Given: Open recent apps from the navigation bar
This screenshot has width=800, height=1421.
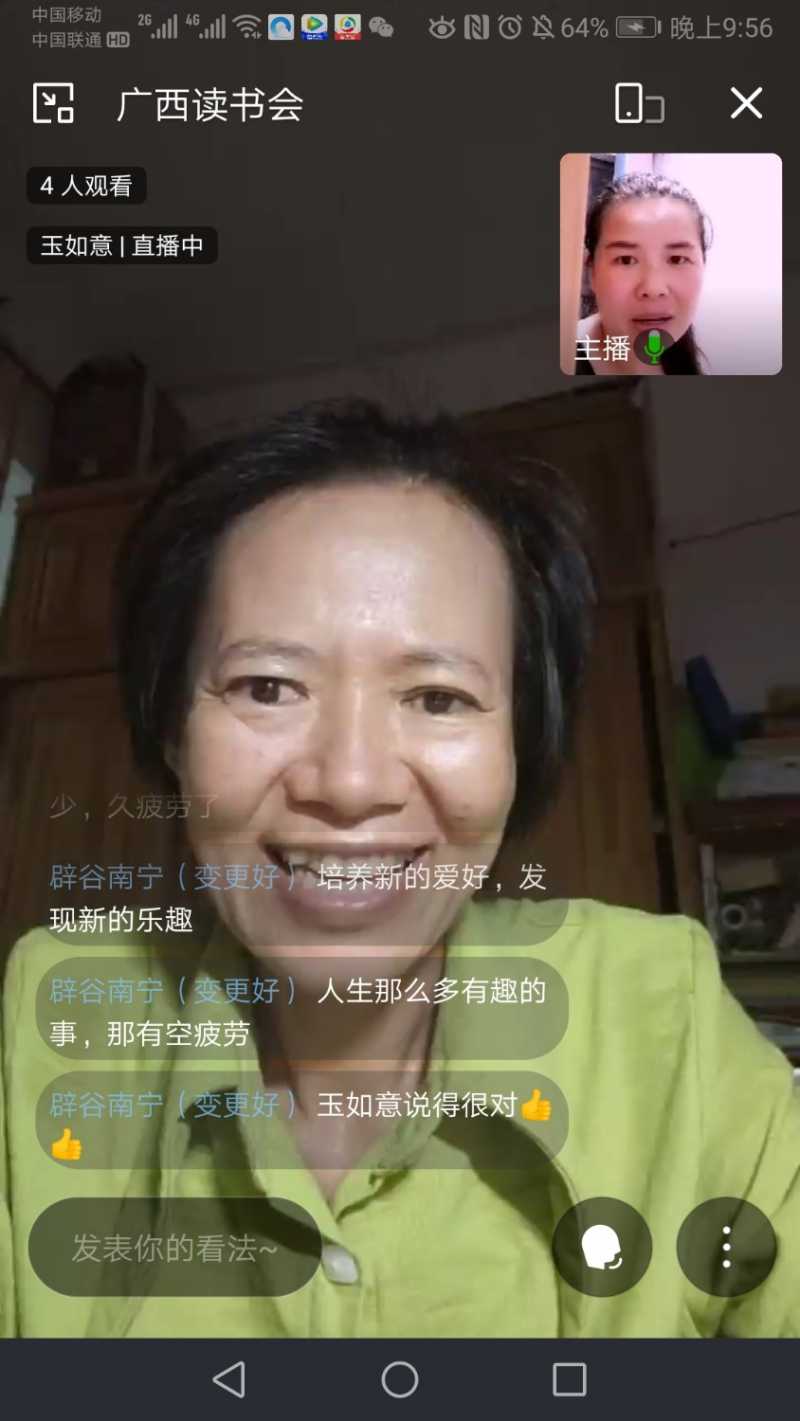Looking at the screenshot, I should point(569,1380).
